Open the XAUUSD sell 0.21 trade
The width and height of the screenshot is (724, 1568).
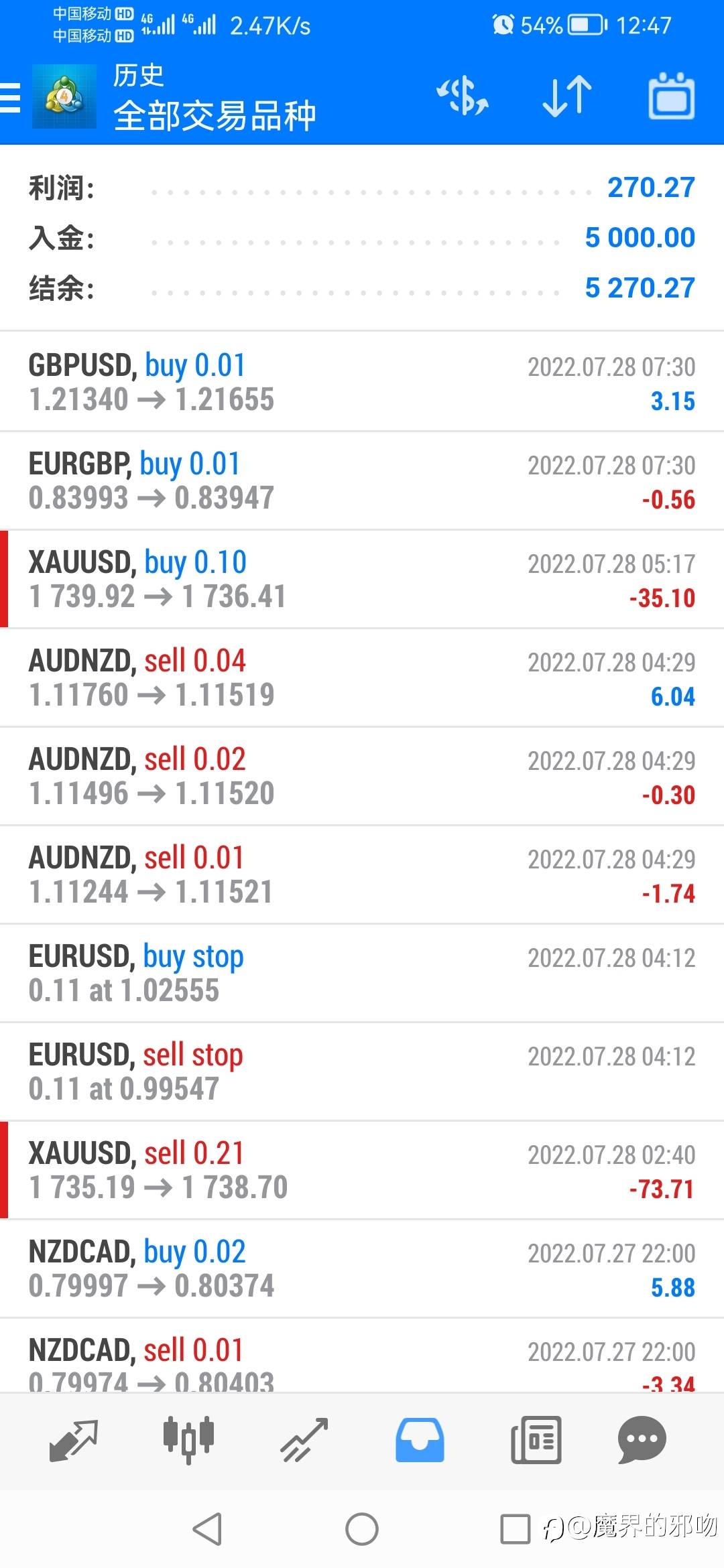[362, 1170]
